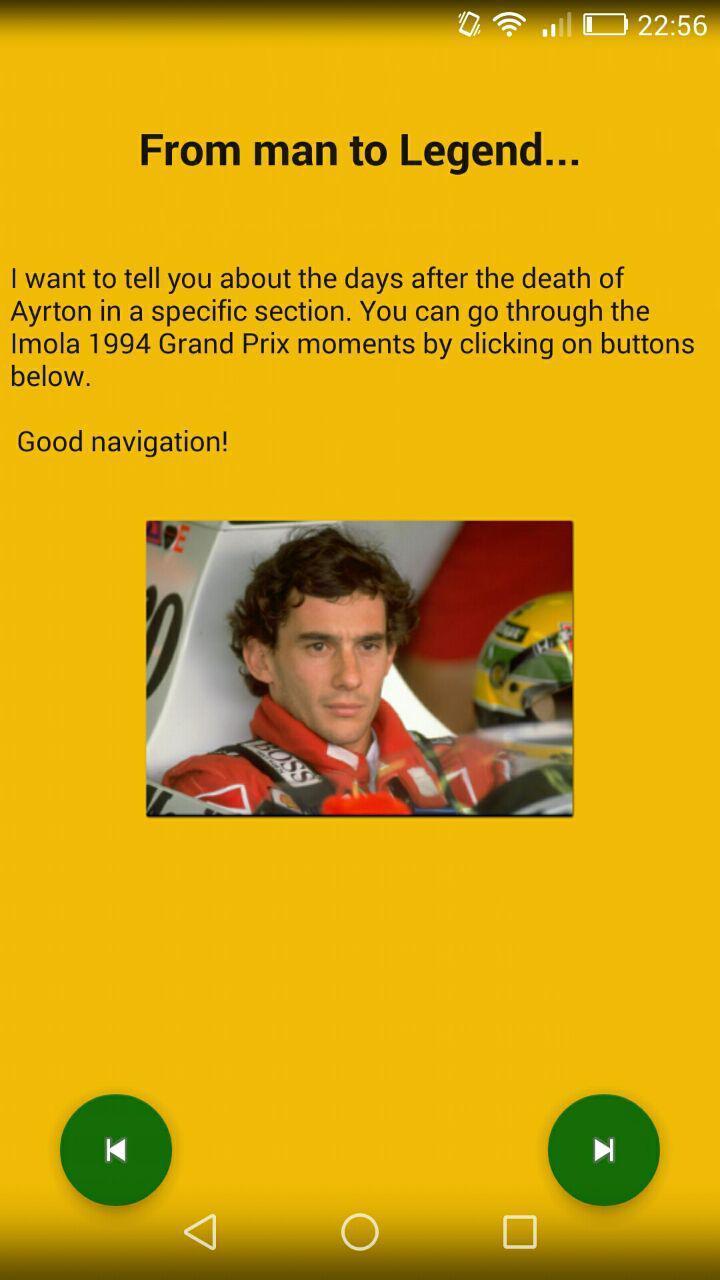Tap the vibrate mode indicator icon
This screenshot has width=720, height=1280.
(x=466, y=25)
